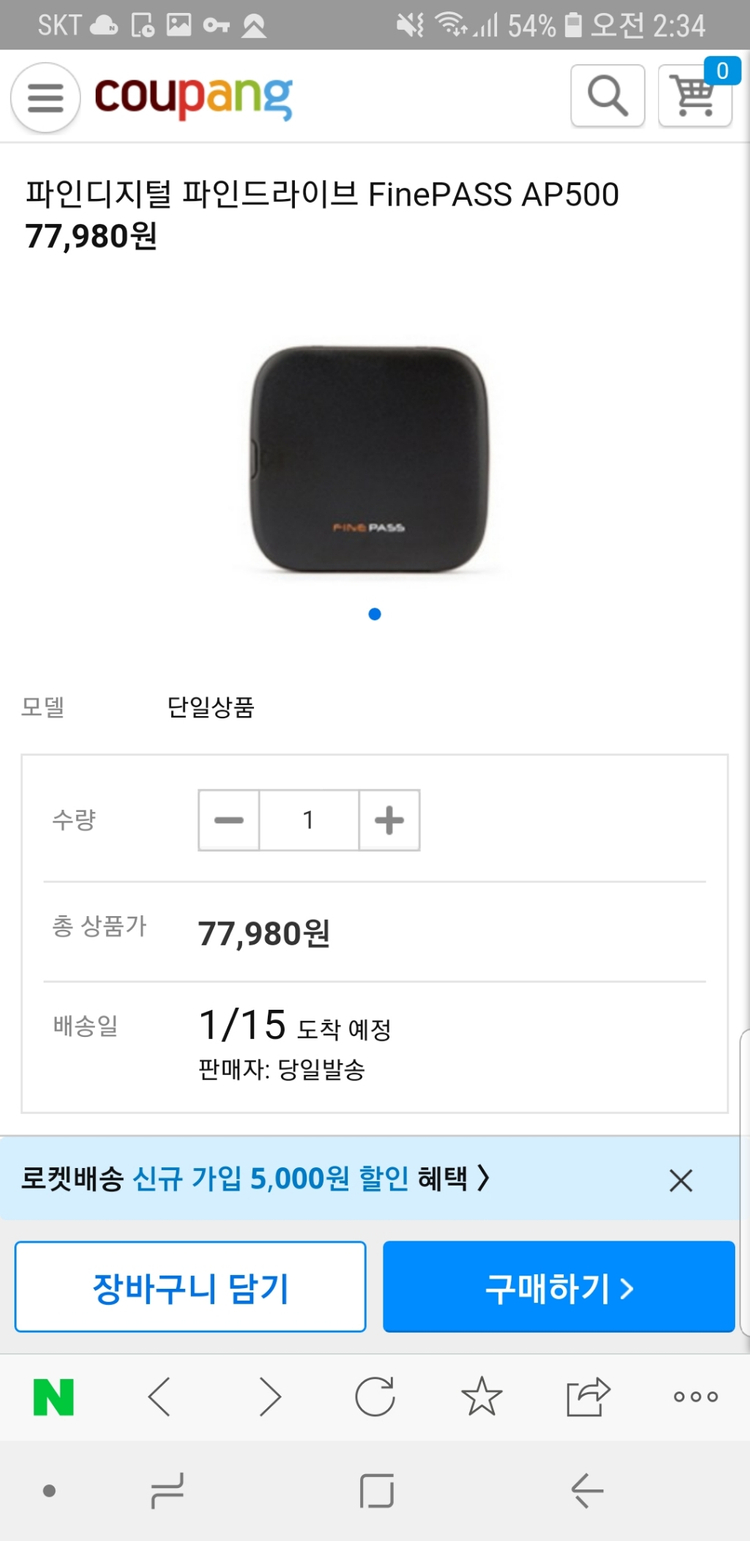This screenshot has height=1541, width=750.
Task: Add the item via 장바구니 담기
Action: (x=190, y=1286)
